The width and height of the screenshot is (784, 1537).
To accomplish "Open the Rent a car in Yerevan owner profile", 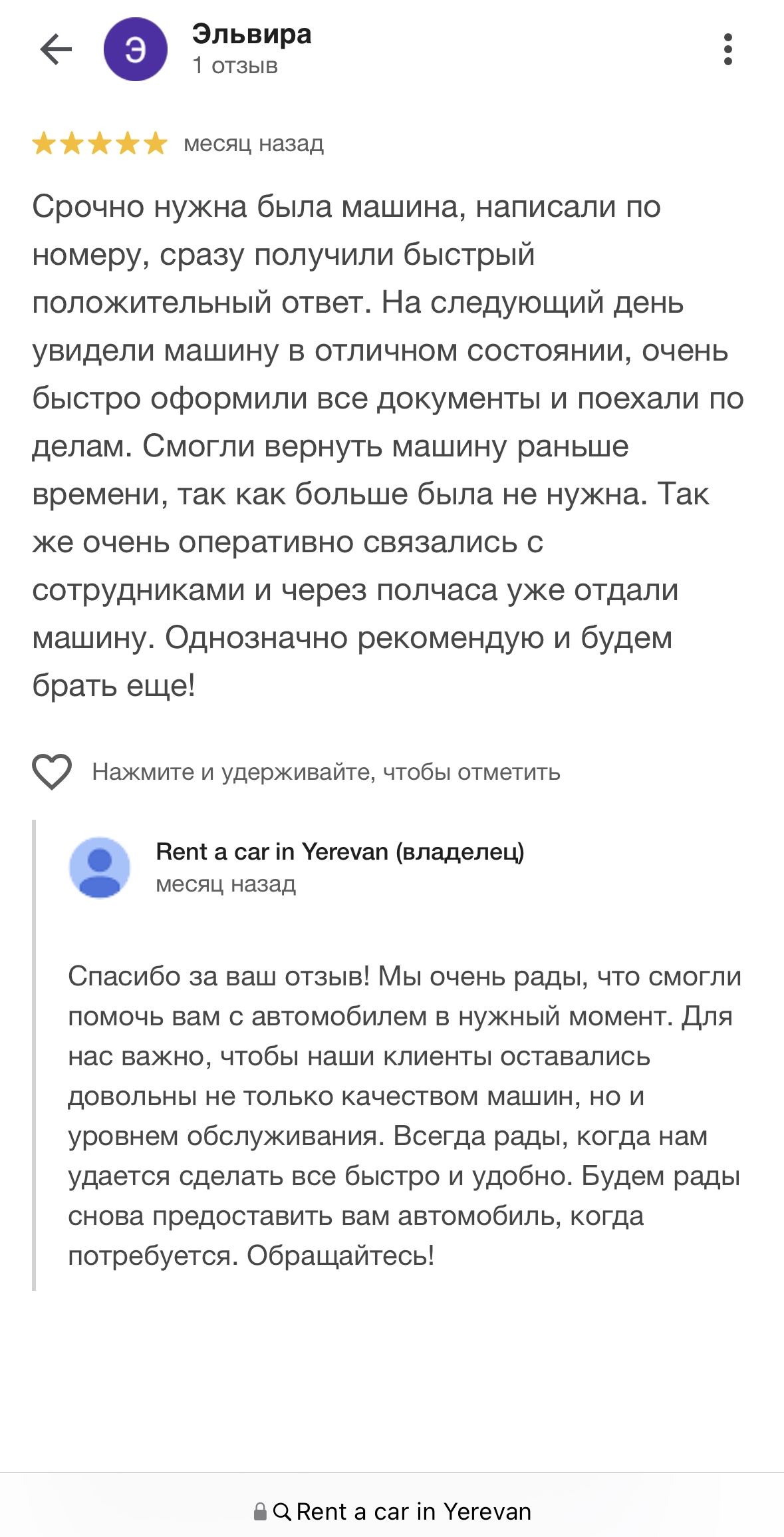I will coord(340,851).
